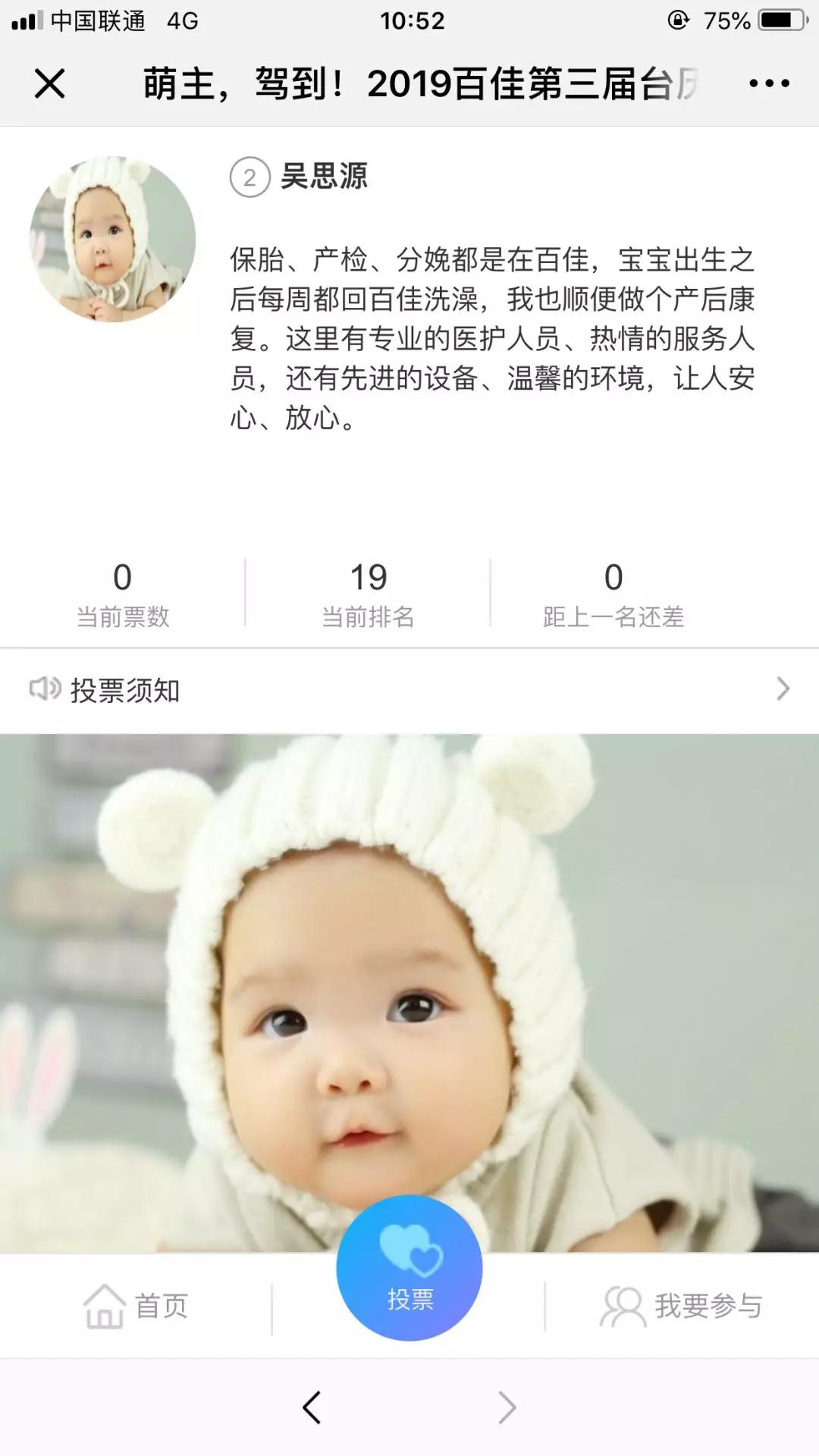Tap the blue 投票 vote button
The image size is (819, 1456).
[409, 1268]
